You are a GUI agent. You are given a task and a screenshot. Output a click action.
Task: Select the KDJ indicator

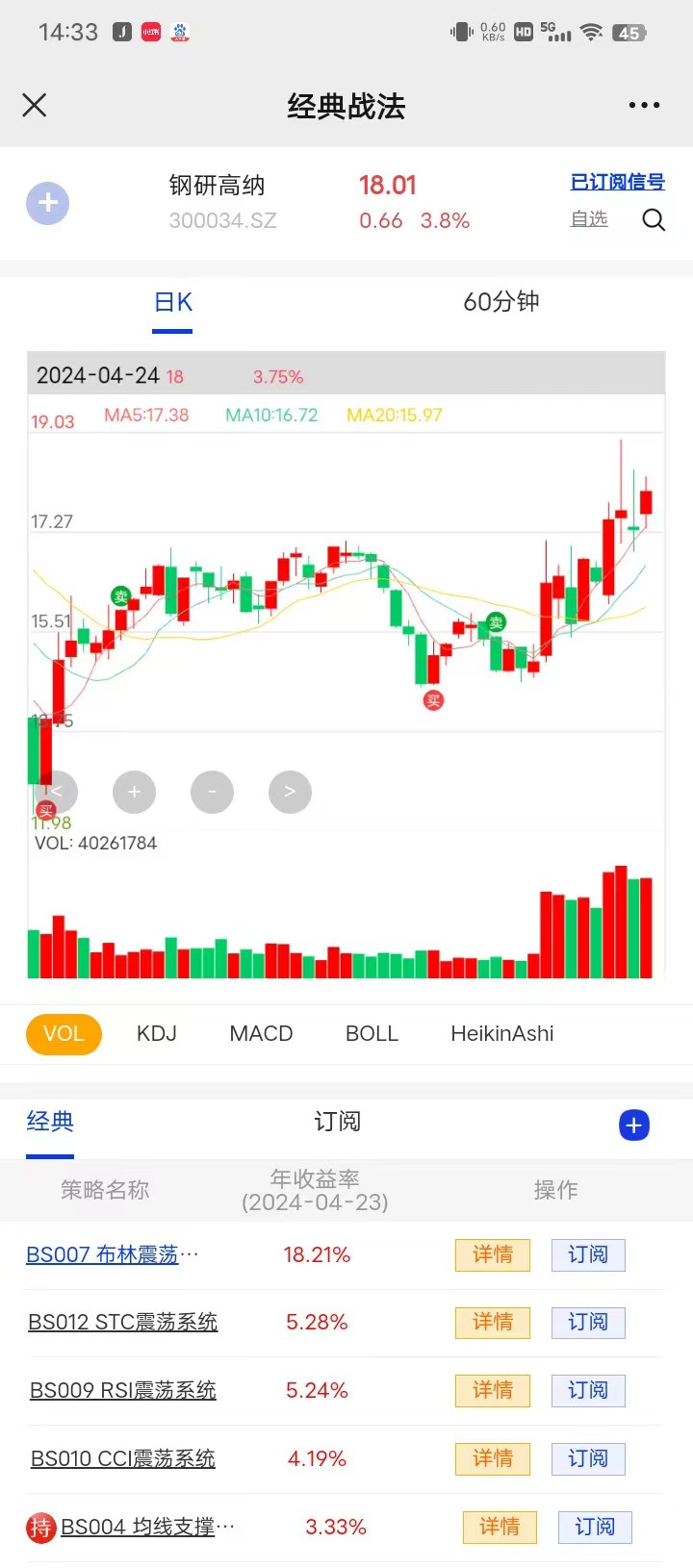(x=157, y=1033)
